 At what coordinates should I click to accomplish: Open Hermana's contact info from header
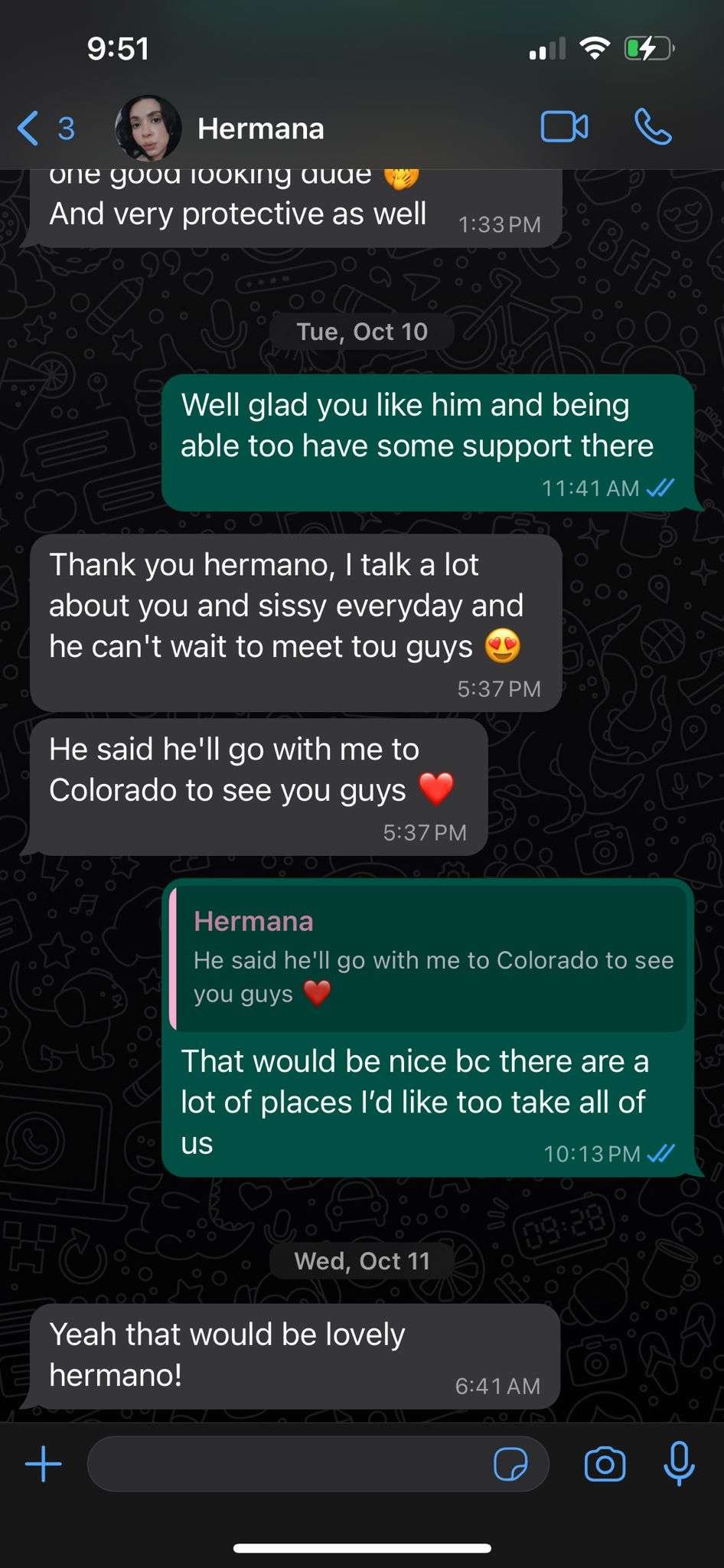(260, 129)
